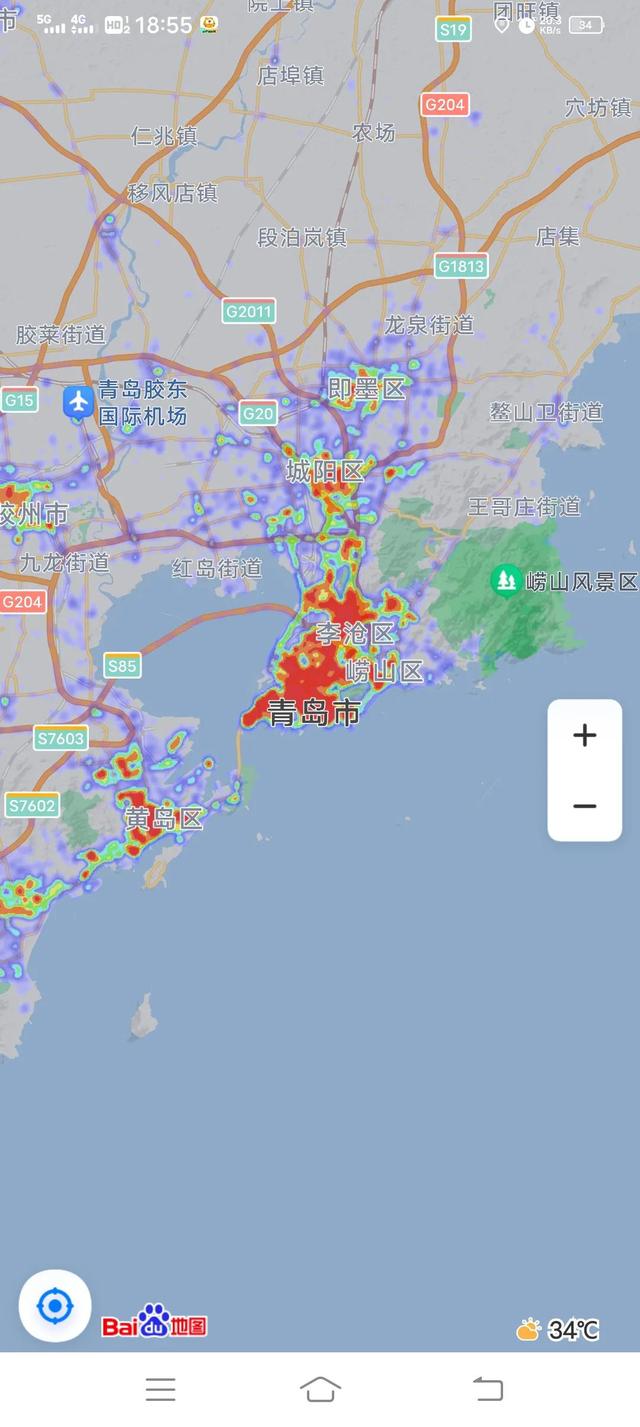Viewport: 640px width, 1427px height.
Task: Go to the home screen
Action: click(320, 1388)
